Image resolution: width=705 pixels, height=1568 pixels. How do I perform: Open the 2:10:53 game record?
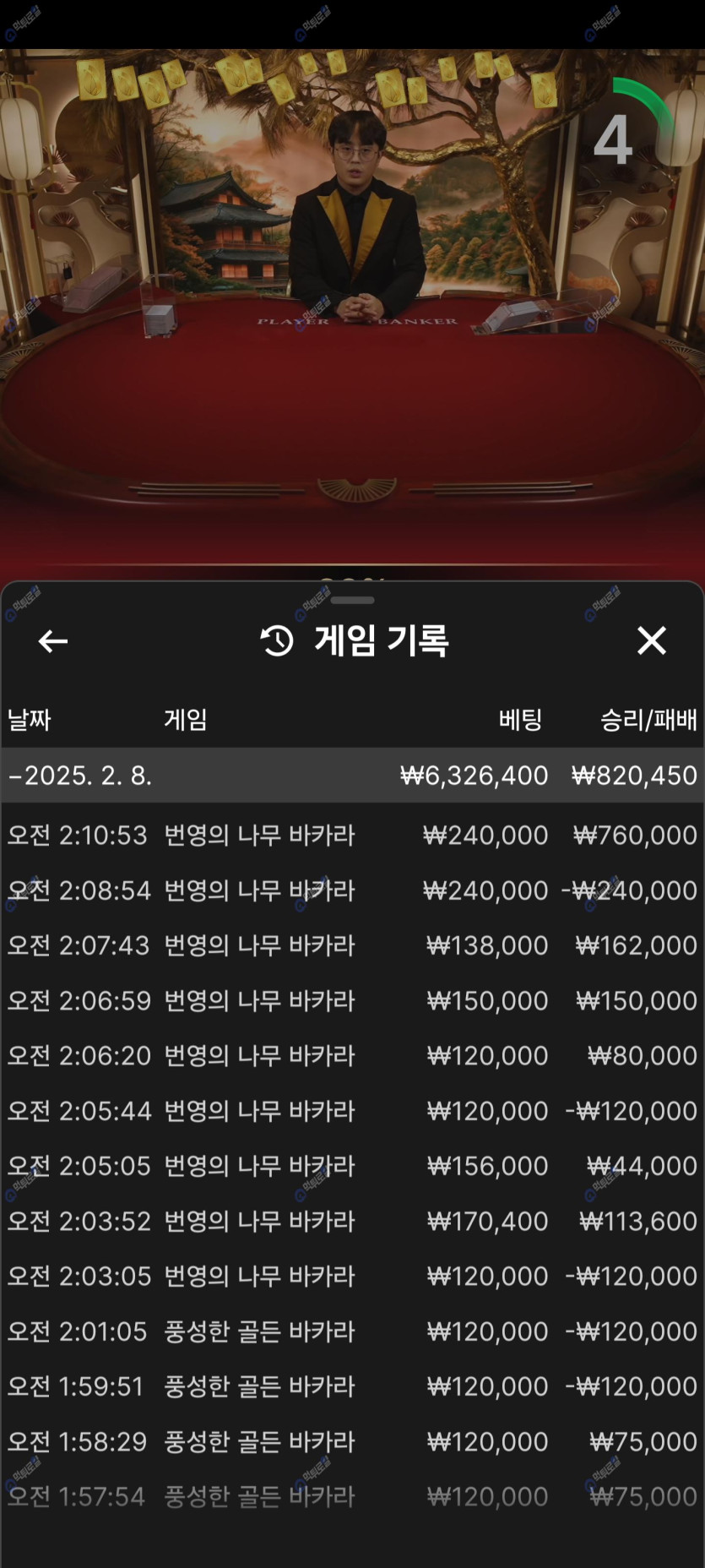(352, 836)
